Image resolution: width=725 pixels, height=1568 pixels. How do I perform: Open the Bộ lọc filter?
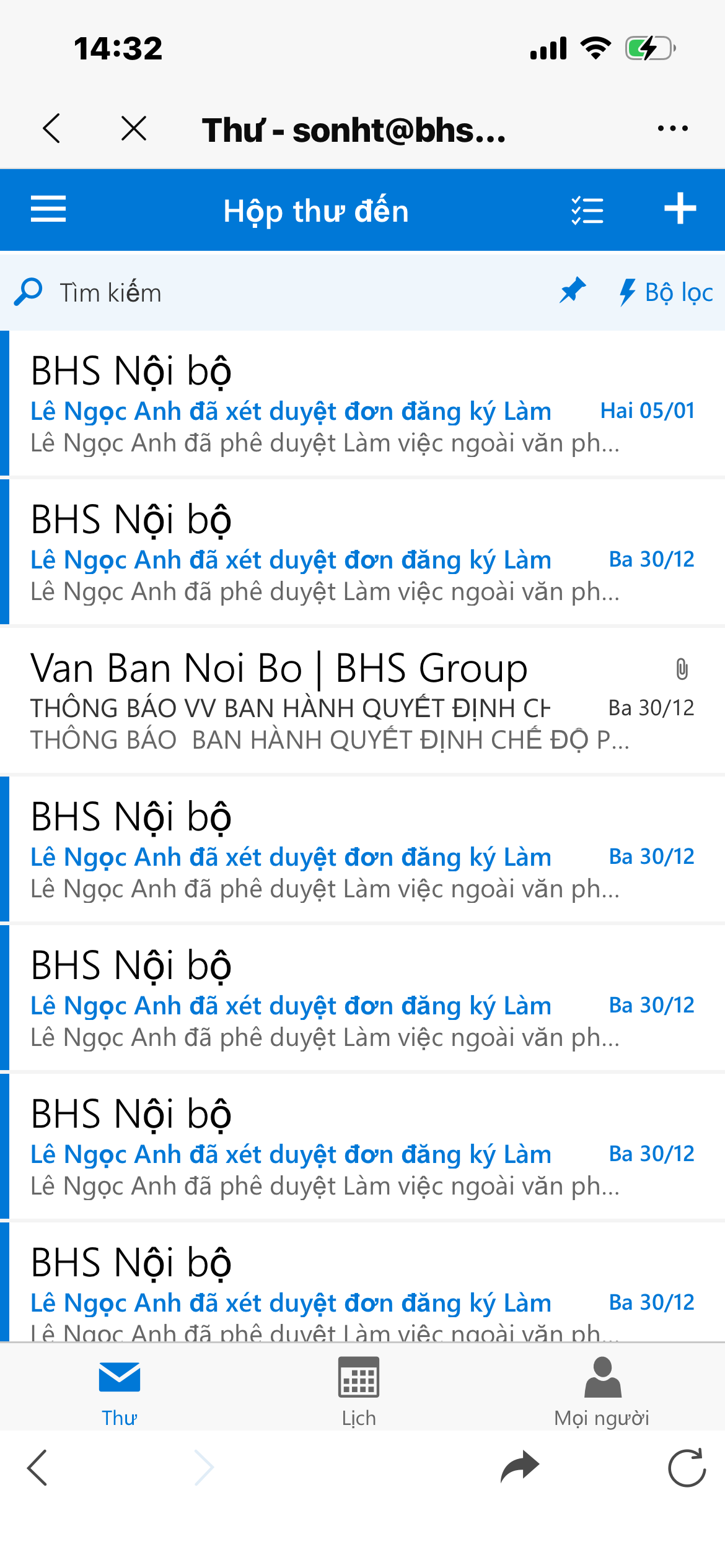click(667, 292)
